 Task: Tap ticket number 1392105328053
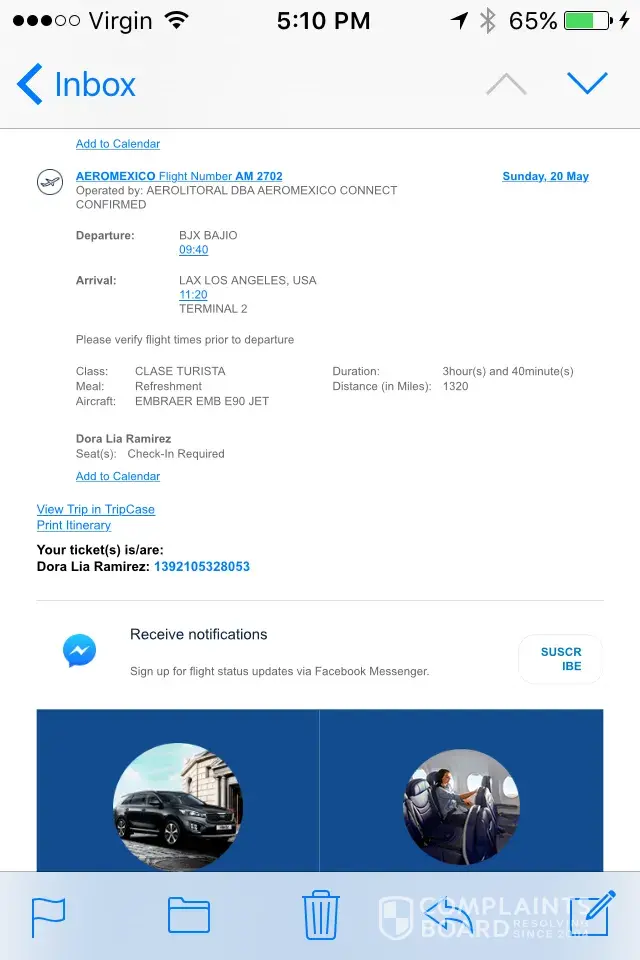[202, 567]
